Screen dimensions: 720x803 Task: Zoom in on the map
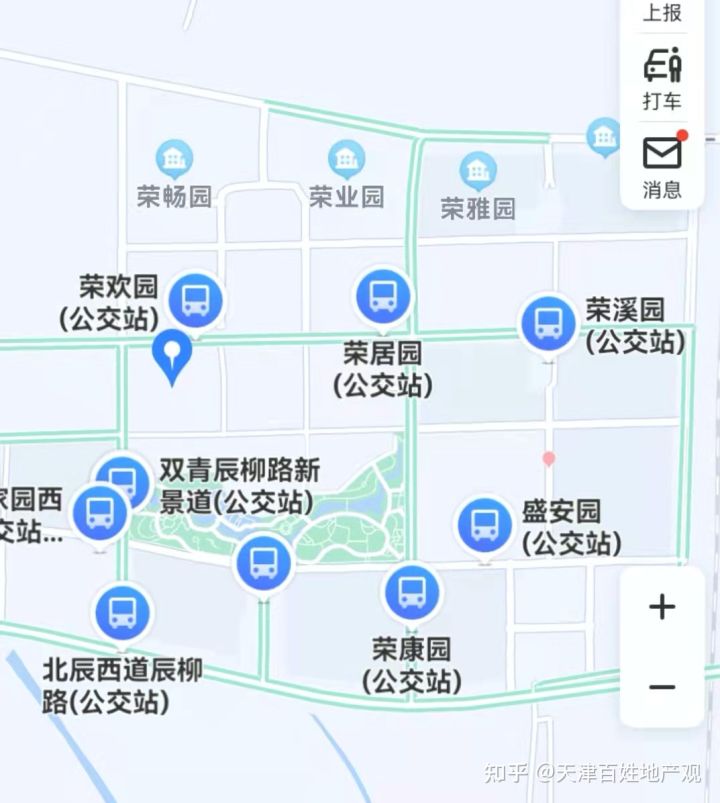click(662, 607)
